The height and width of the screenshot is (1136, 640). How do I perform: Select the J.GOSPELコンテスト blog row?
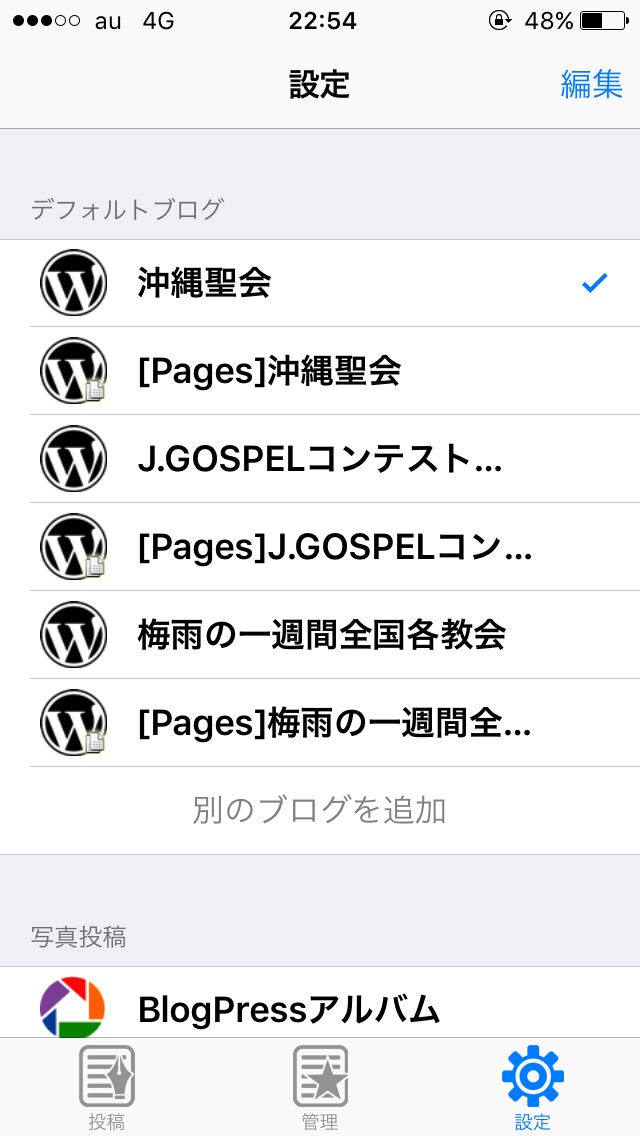tap(320, 459)
